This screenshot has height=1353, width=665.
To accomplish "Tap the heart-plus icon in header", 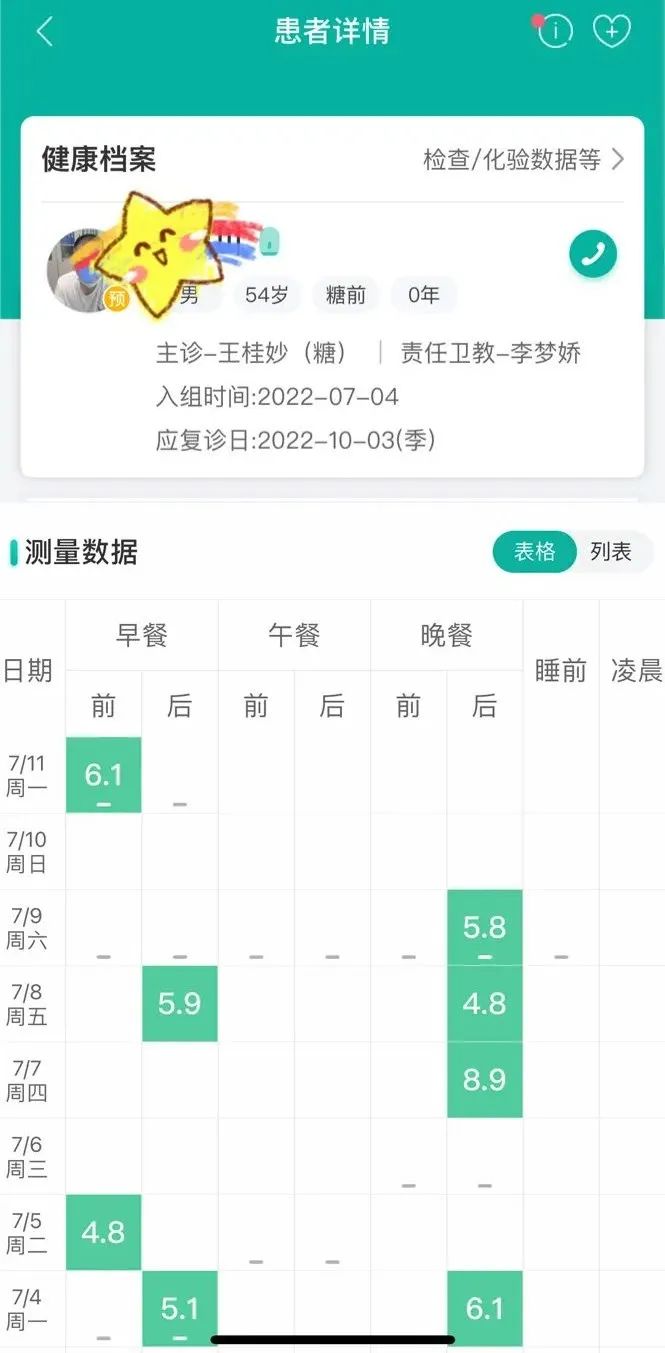I will pyautogui.click(x=611, y=31).
